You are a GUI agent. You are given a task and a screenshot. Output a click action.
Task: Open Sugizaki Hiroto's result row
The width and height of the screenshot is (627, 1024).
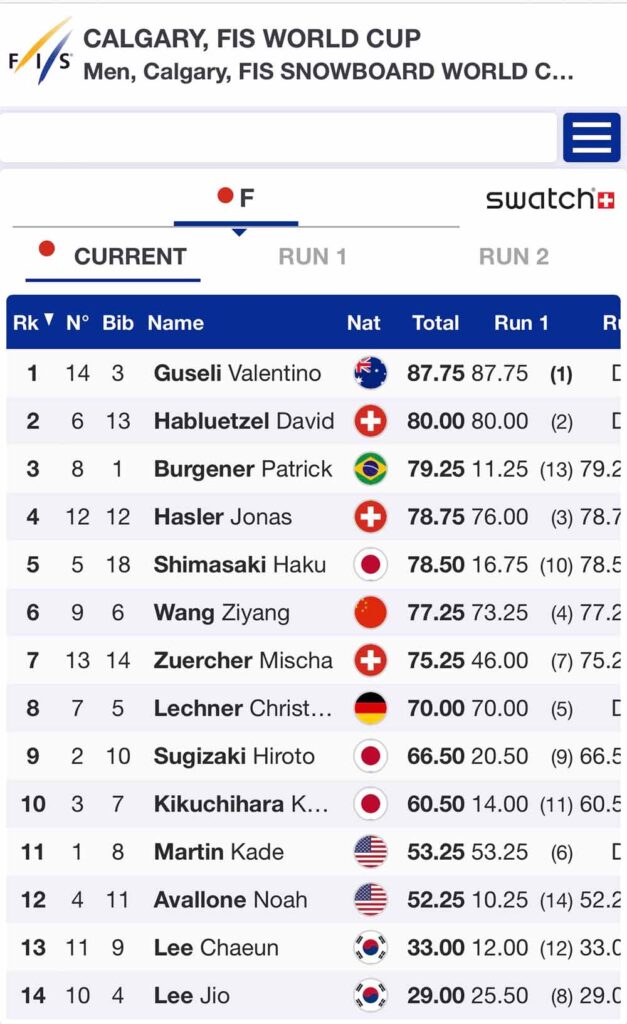pyautogui.click(x=233, y=756)
